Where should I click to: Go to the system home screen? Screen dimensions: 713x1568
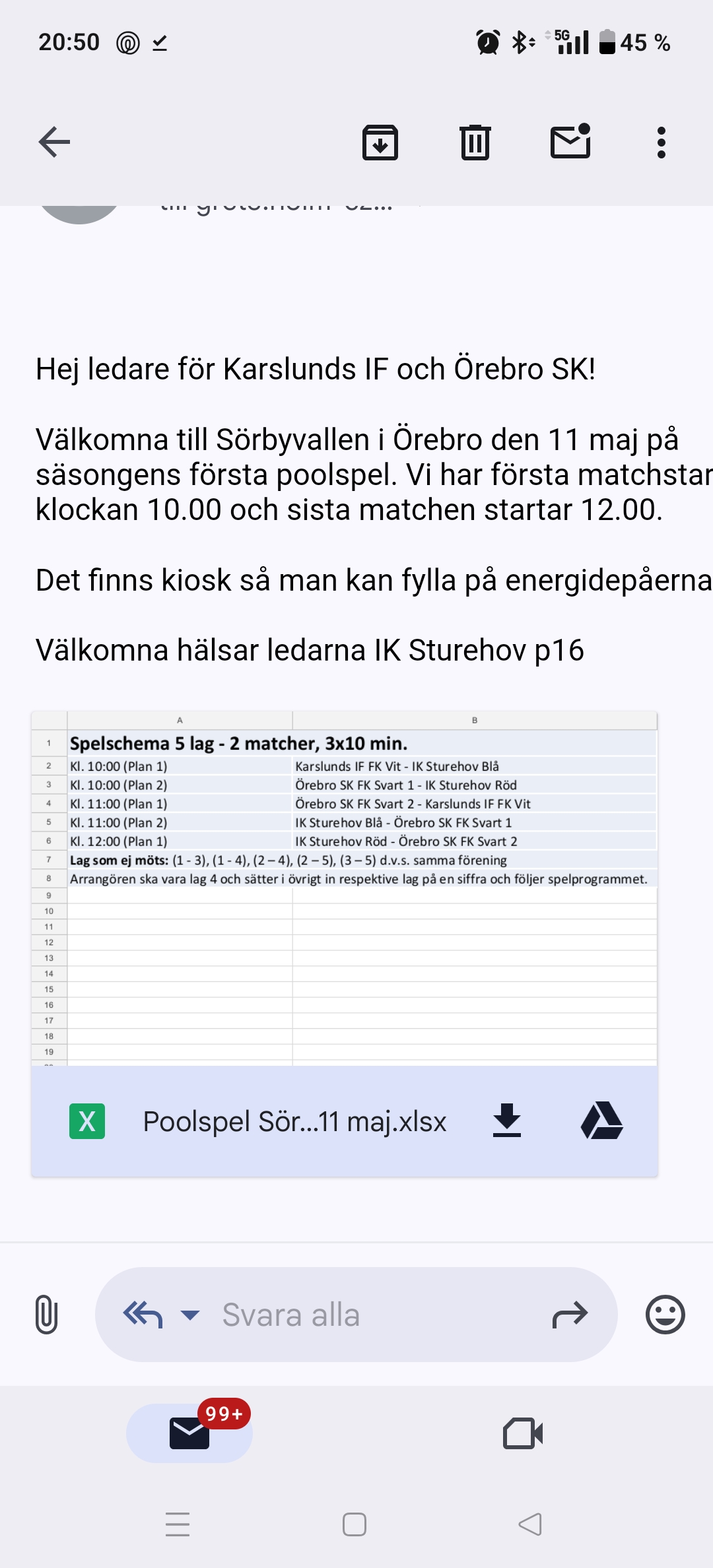pos(355,1524)
